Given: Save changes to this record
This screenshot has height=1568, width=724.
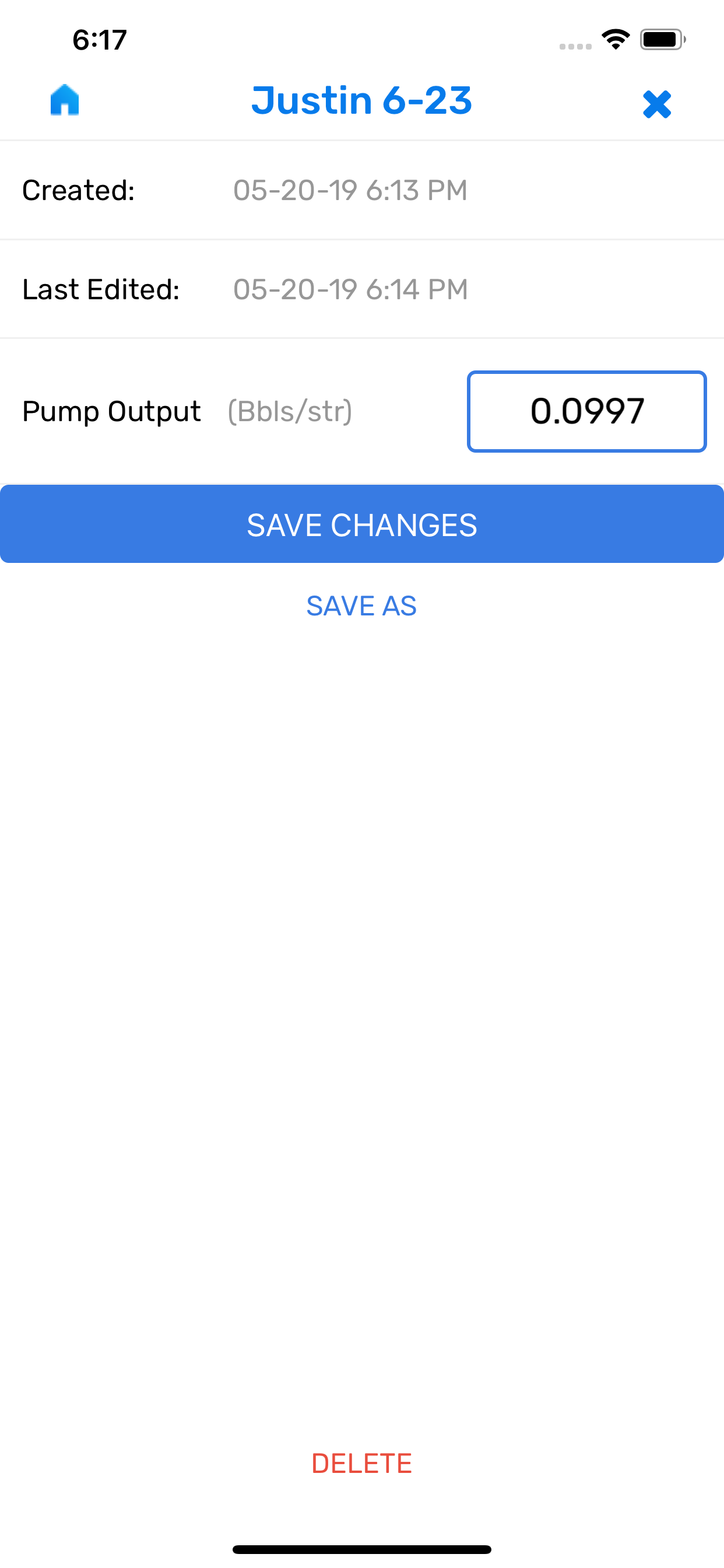Looking at the screenshot, I should (x=362, y=524).
